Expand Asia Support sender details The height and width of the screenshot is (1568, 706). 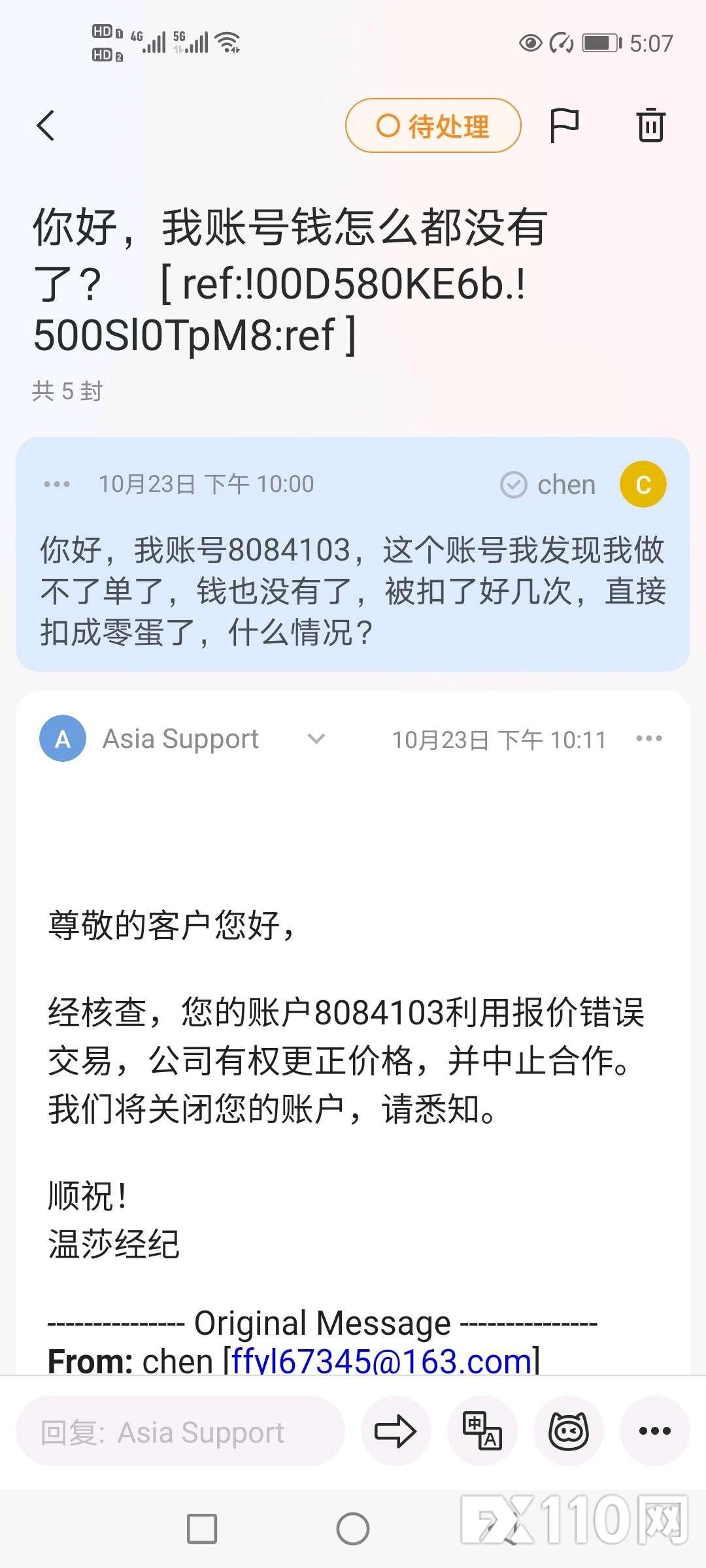[x=316, y=739]
